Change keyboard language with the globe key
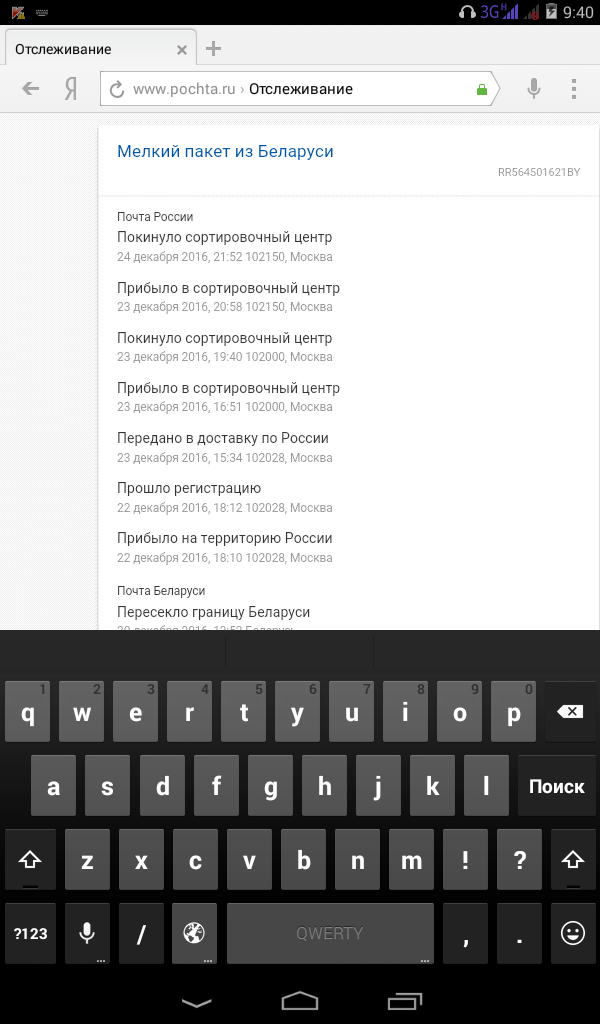This screenshot has width=600, height=1024. [x=194, y=933]
